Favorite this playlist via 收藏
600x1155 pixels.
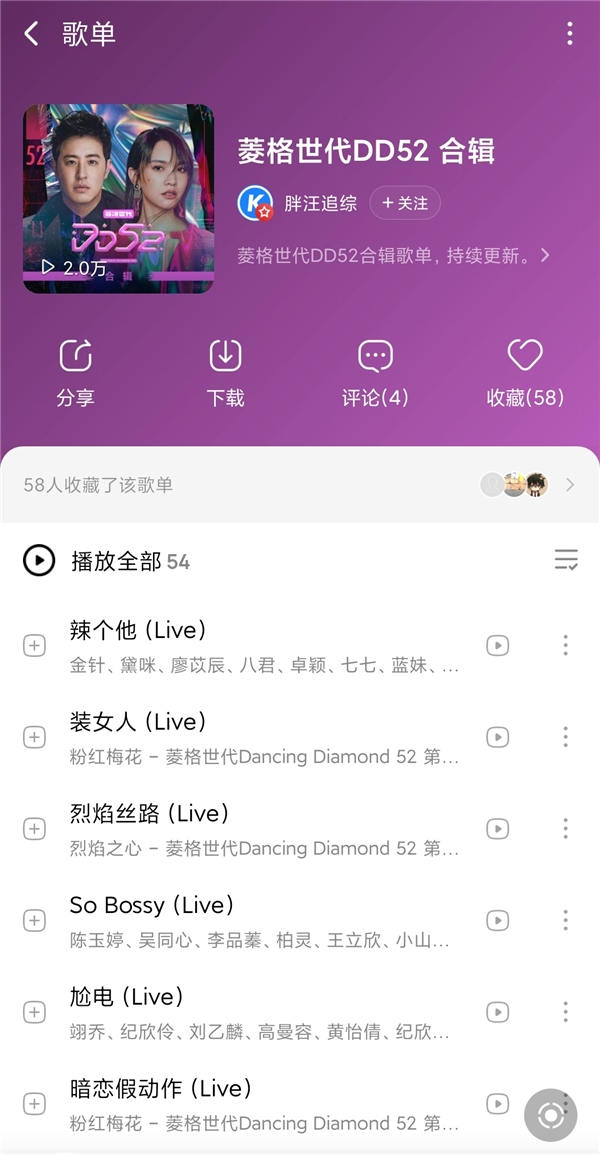pyautogui.click(x=525, y=372)
